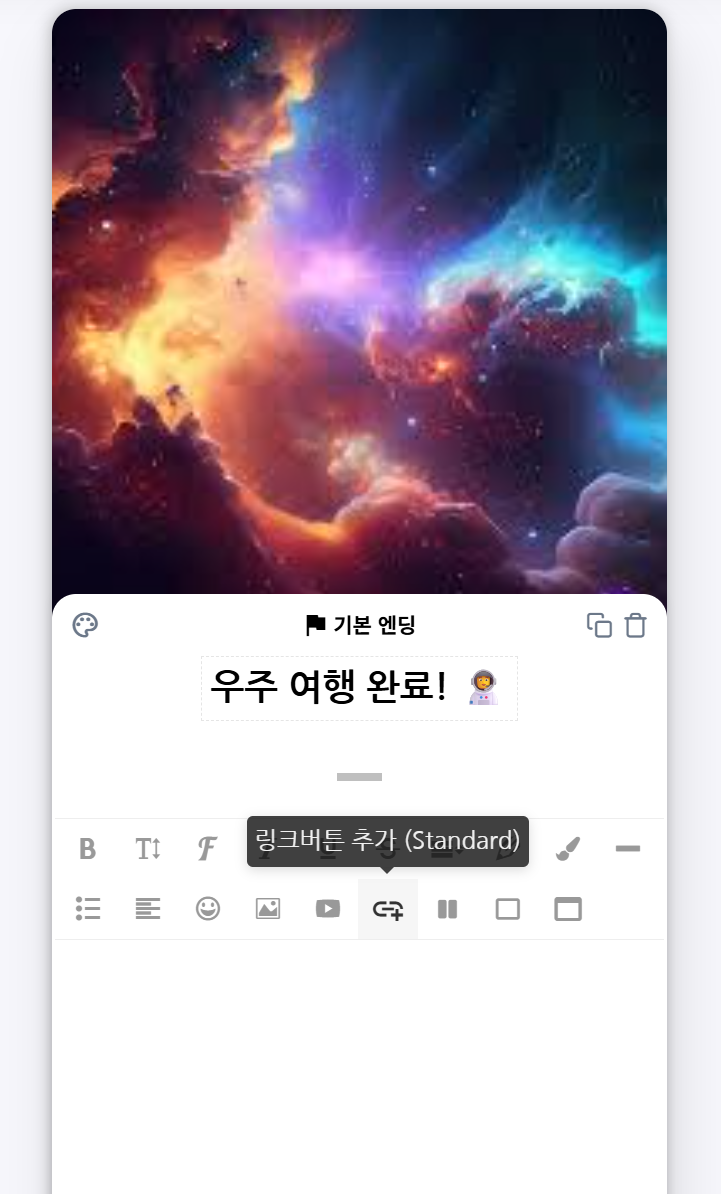Insert a horizontal divider line
721x1194 pixels.
pyautogui.click(x=628, y=849)
